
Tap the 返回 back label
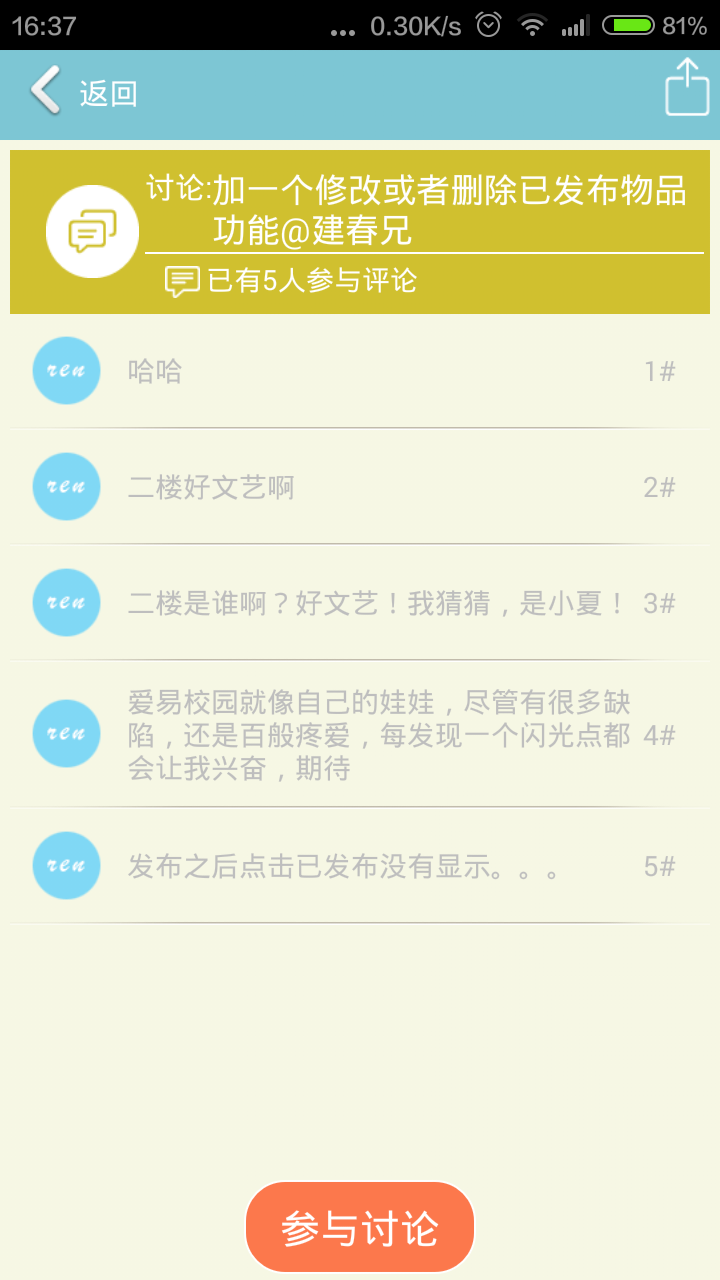[x=107, y=93]
